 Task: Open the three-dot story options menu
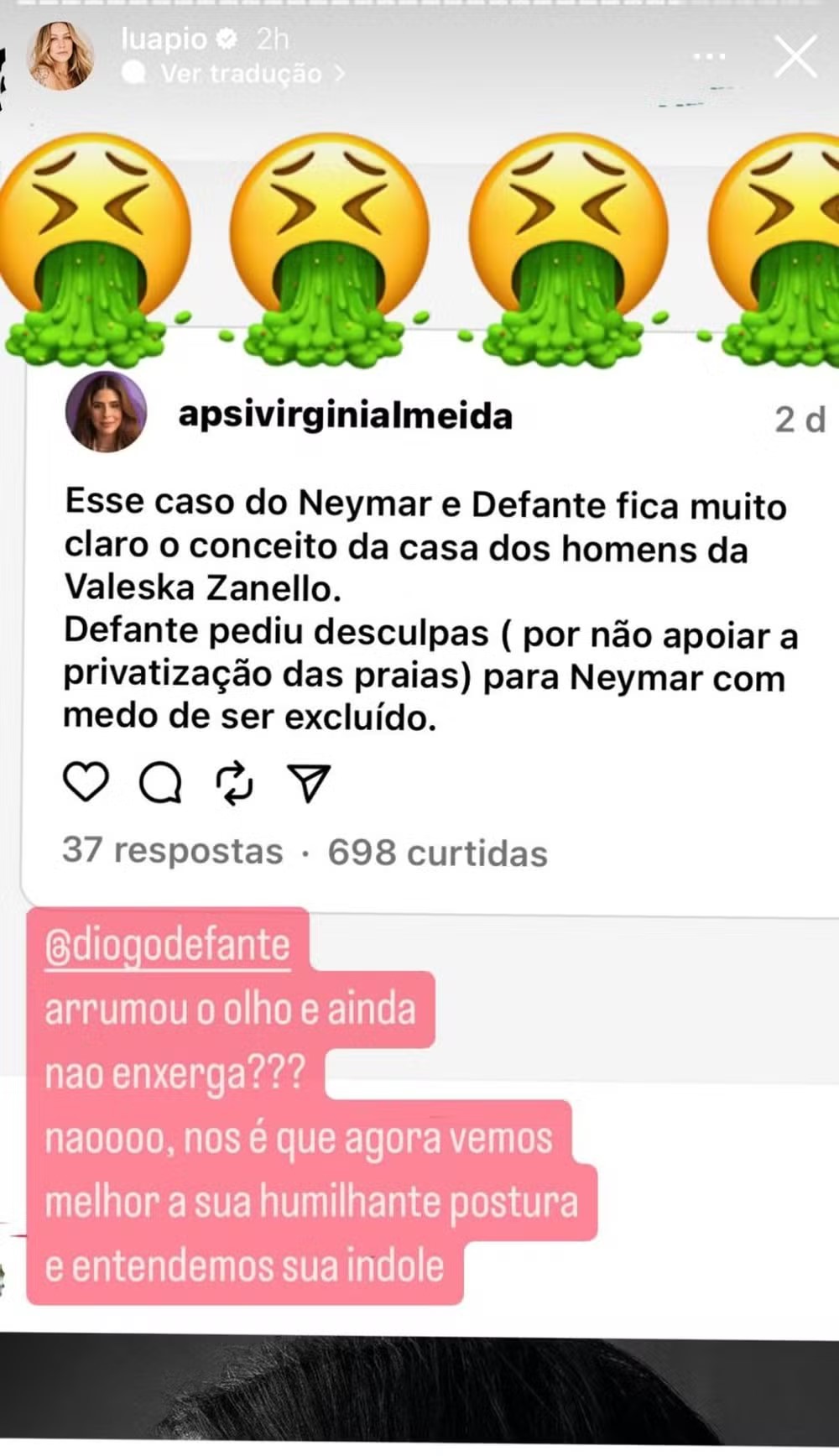click(x=710, y=57)
